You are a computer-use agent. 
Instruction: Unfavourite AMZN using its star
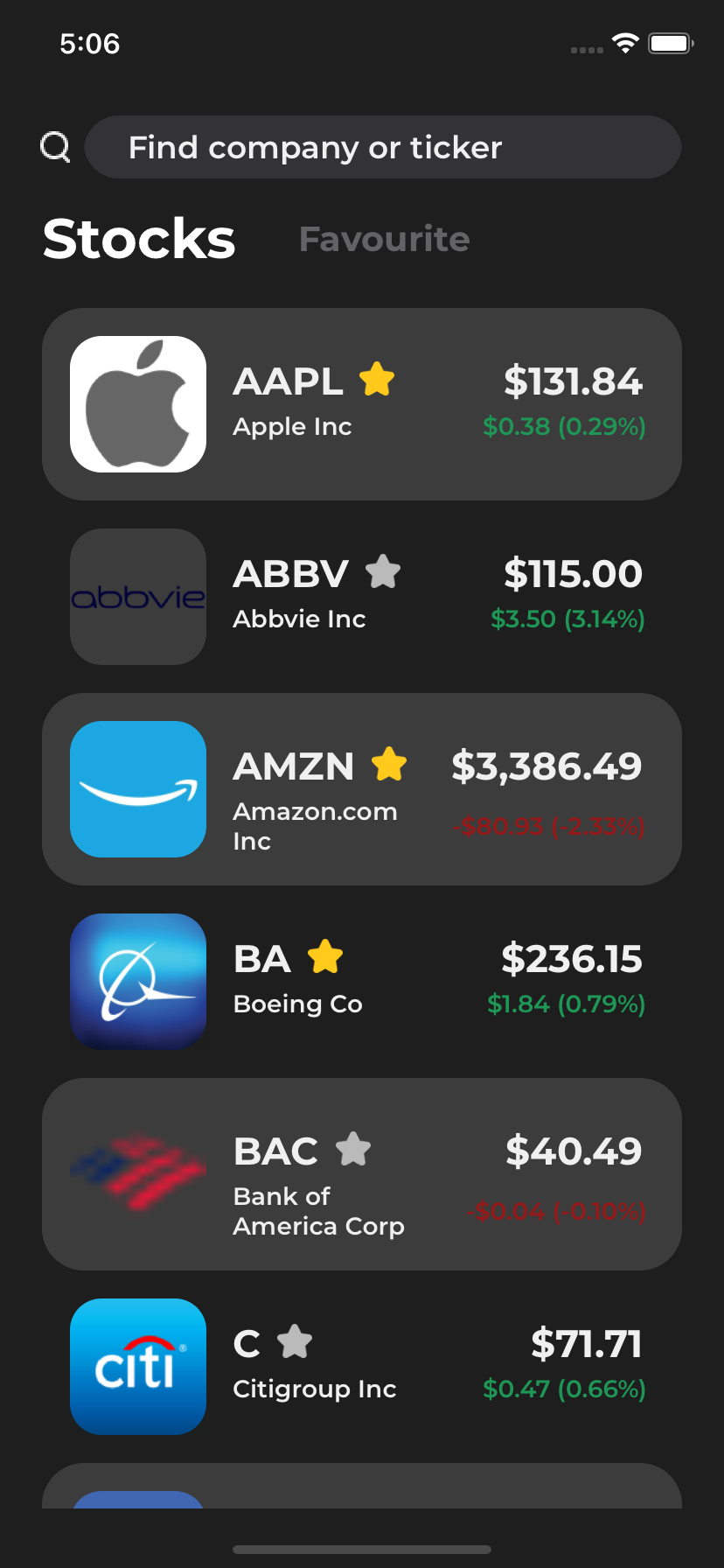click(x=389, y=765)
